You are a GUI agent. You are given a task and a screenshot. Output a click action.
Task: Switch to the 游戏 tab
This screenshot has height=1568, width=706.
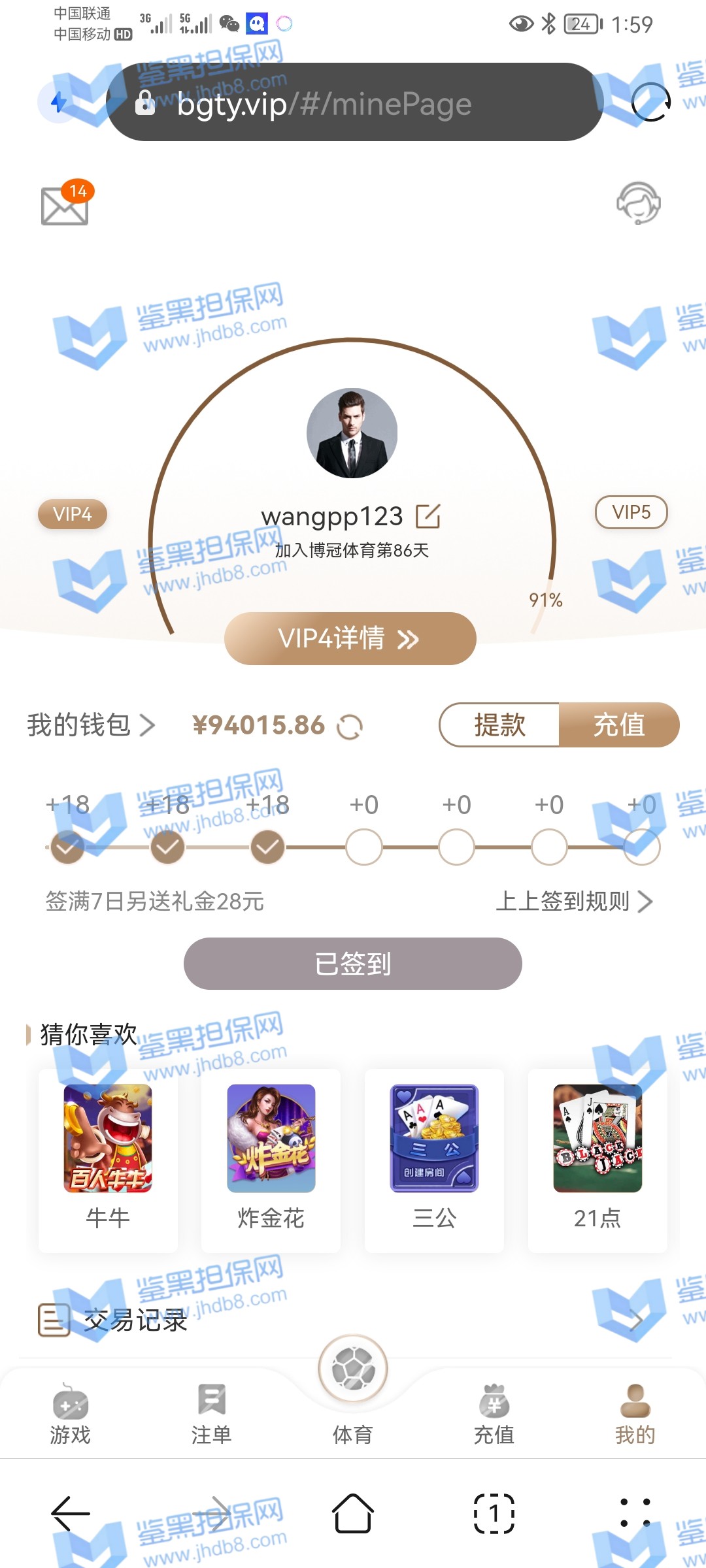[x=71, y=1414]
